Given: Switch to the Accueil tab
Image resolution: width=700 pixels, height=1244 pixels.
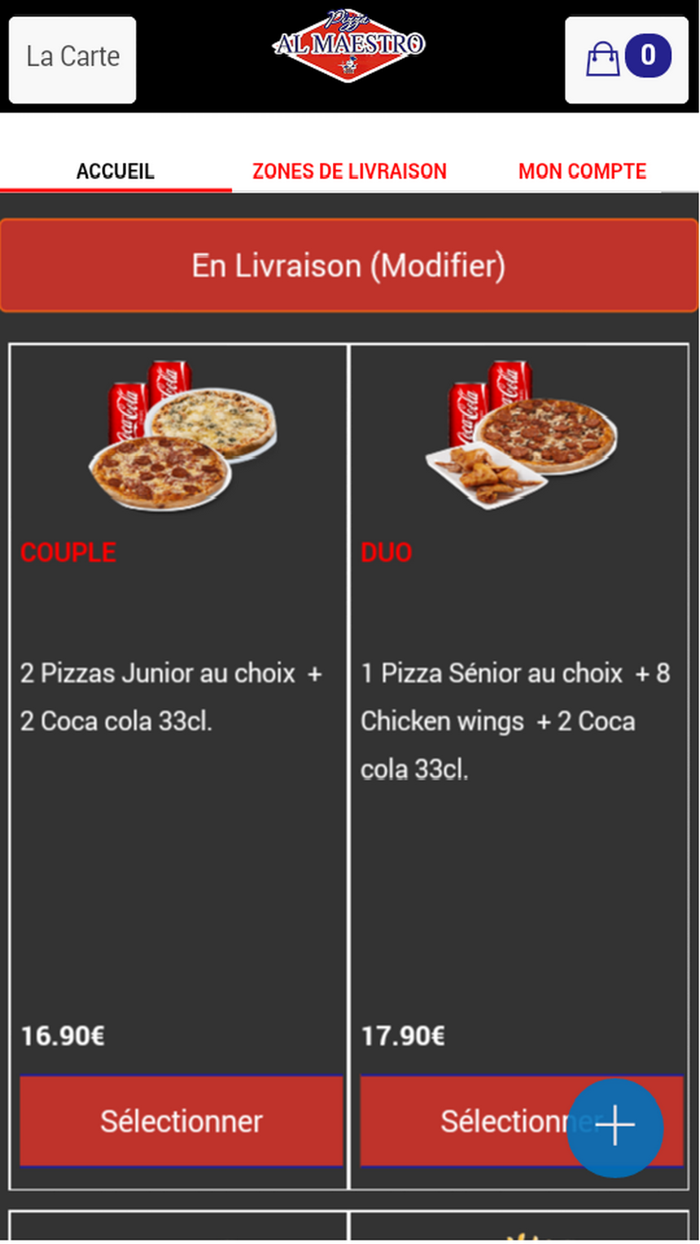Looking at the screenshot, I should [116, 171].
